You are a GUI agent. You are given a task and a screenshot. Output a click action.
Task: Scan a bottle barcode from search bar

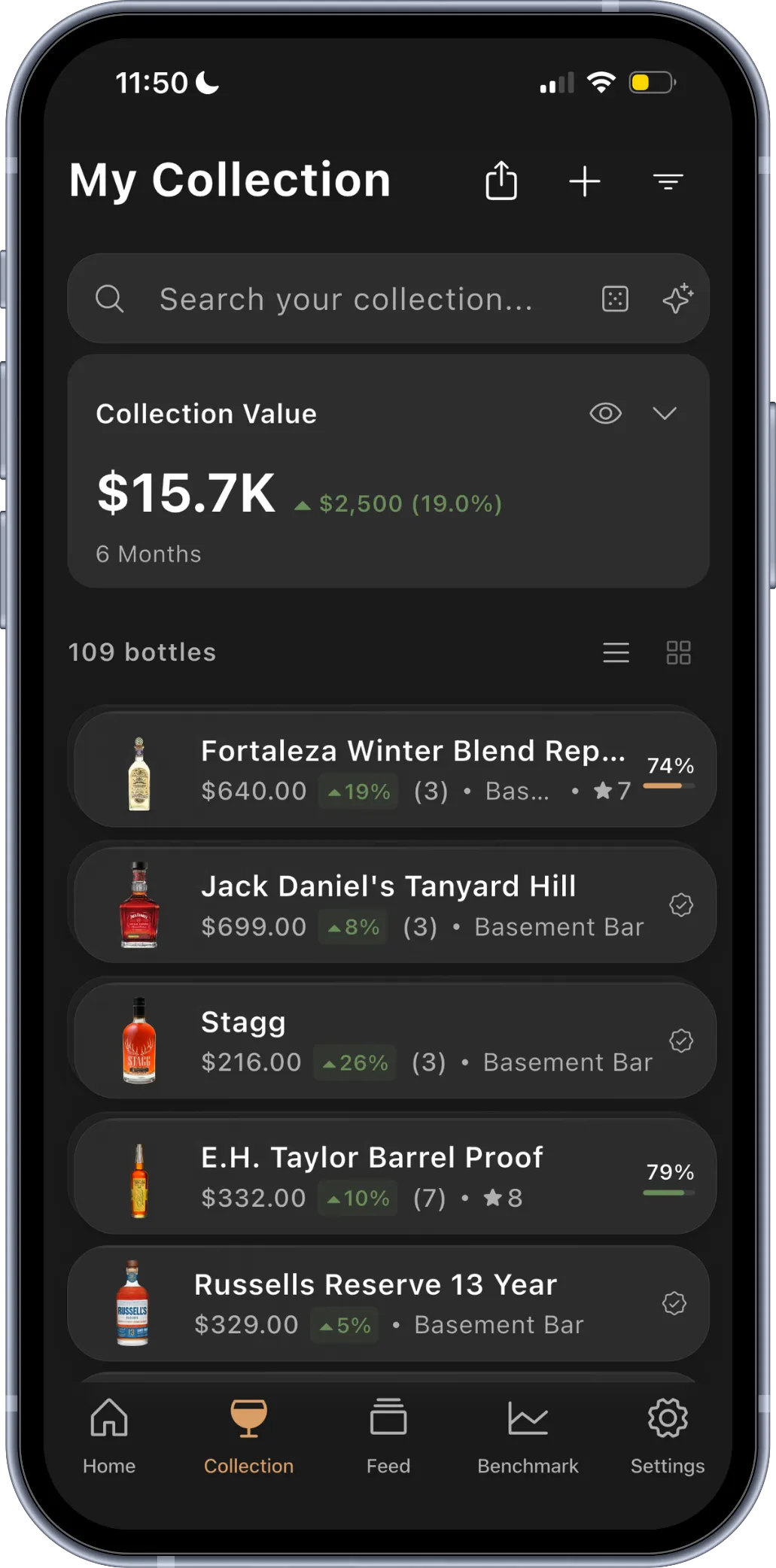pos(615,299)
